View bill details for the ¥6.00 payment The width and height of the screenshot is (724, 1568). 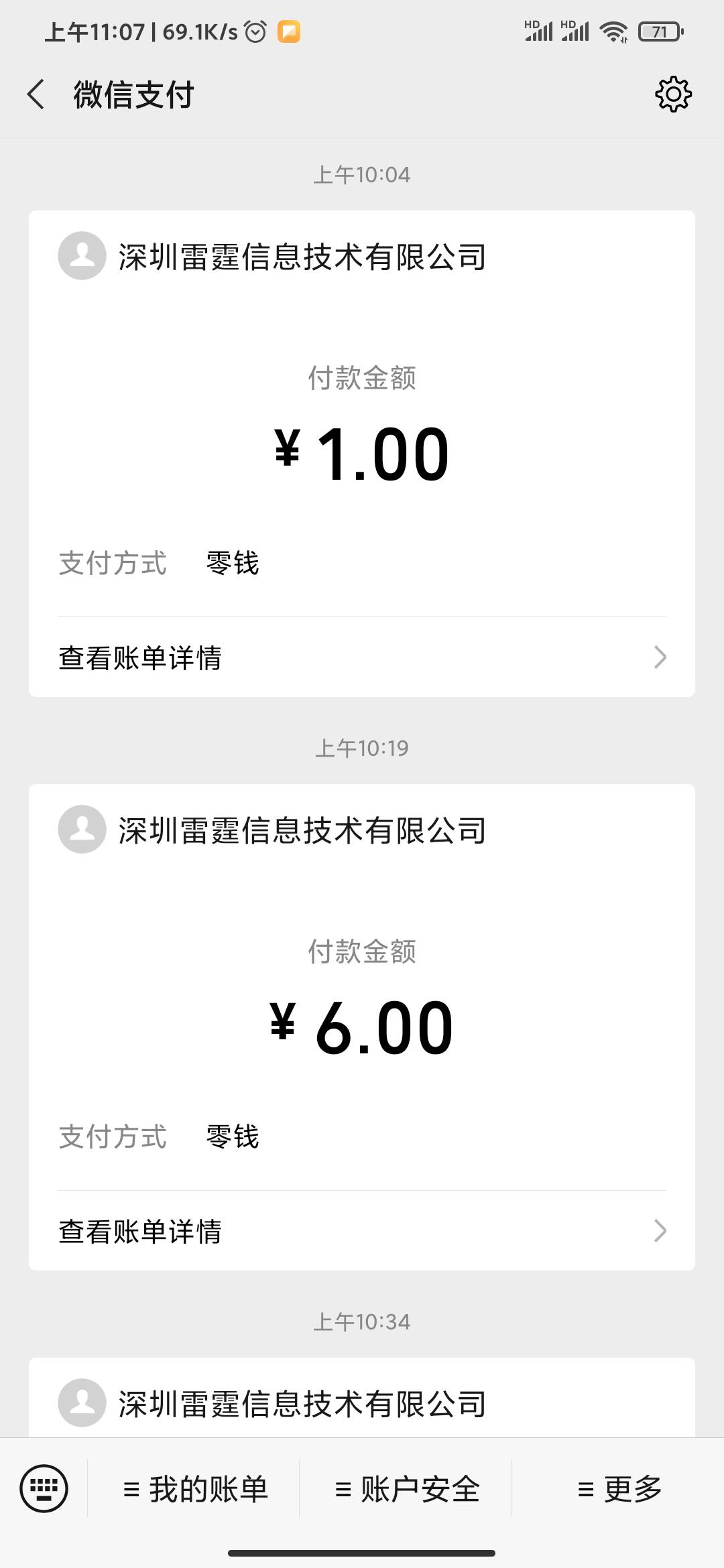[x=362, y=1231]
